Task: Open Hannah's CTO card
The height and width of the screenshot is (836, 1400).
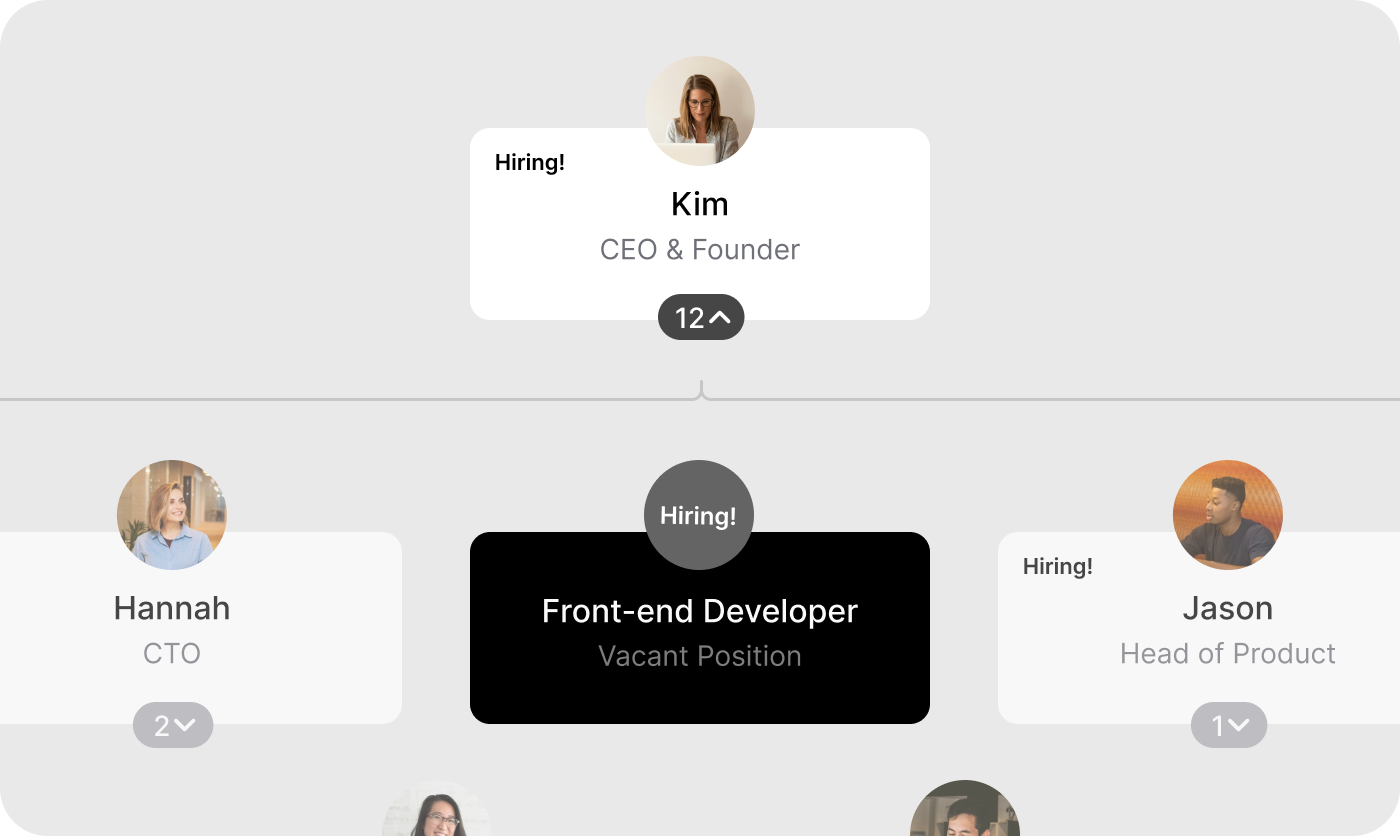Action: click(x=200, y=630)
